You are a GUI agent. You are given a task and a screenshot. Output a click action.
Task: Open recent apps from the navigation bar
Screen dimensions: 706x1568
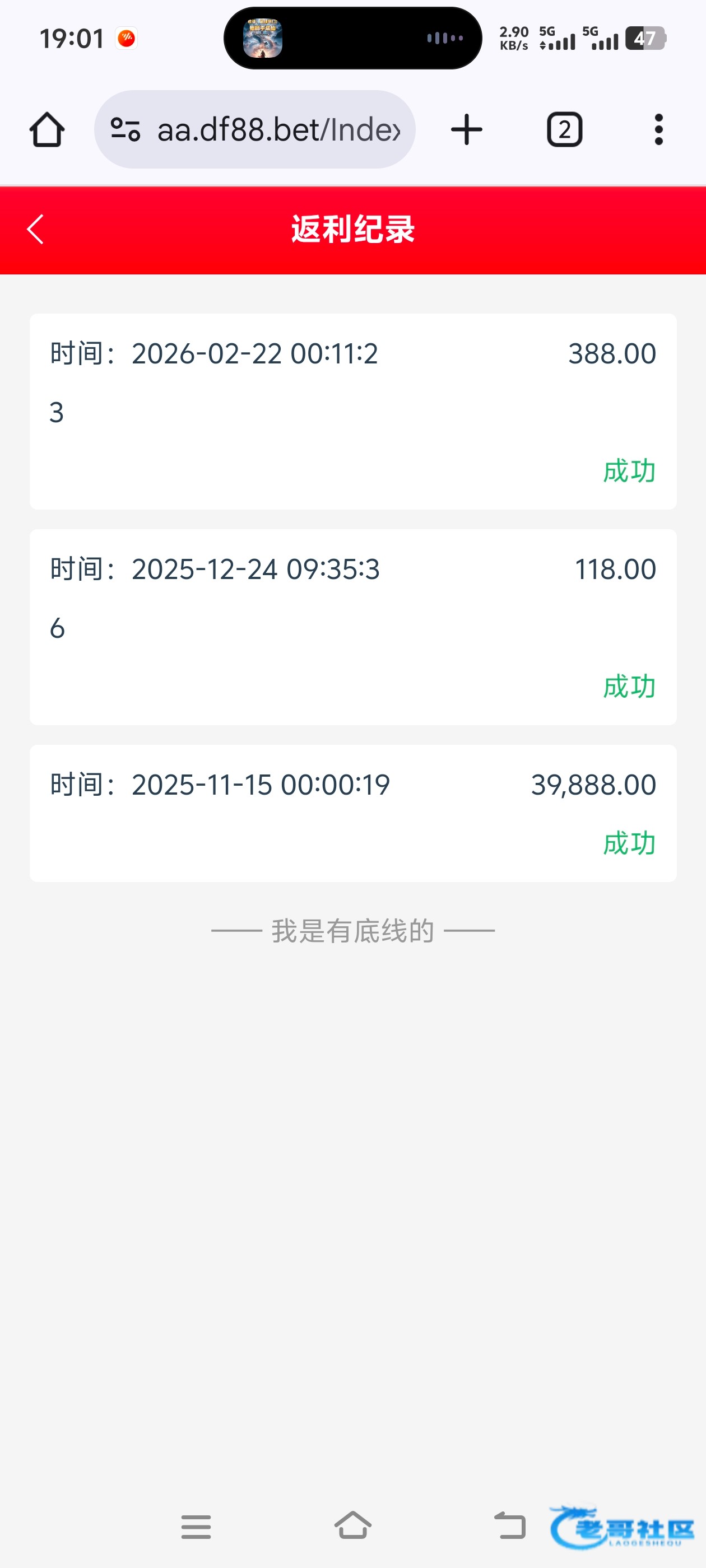tap(196, 1527)
